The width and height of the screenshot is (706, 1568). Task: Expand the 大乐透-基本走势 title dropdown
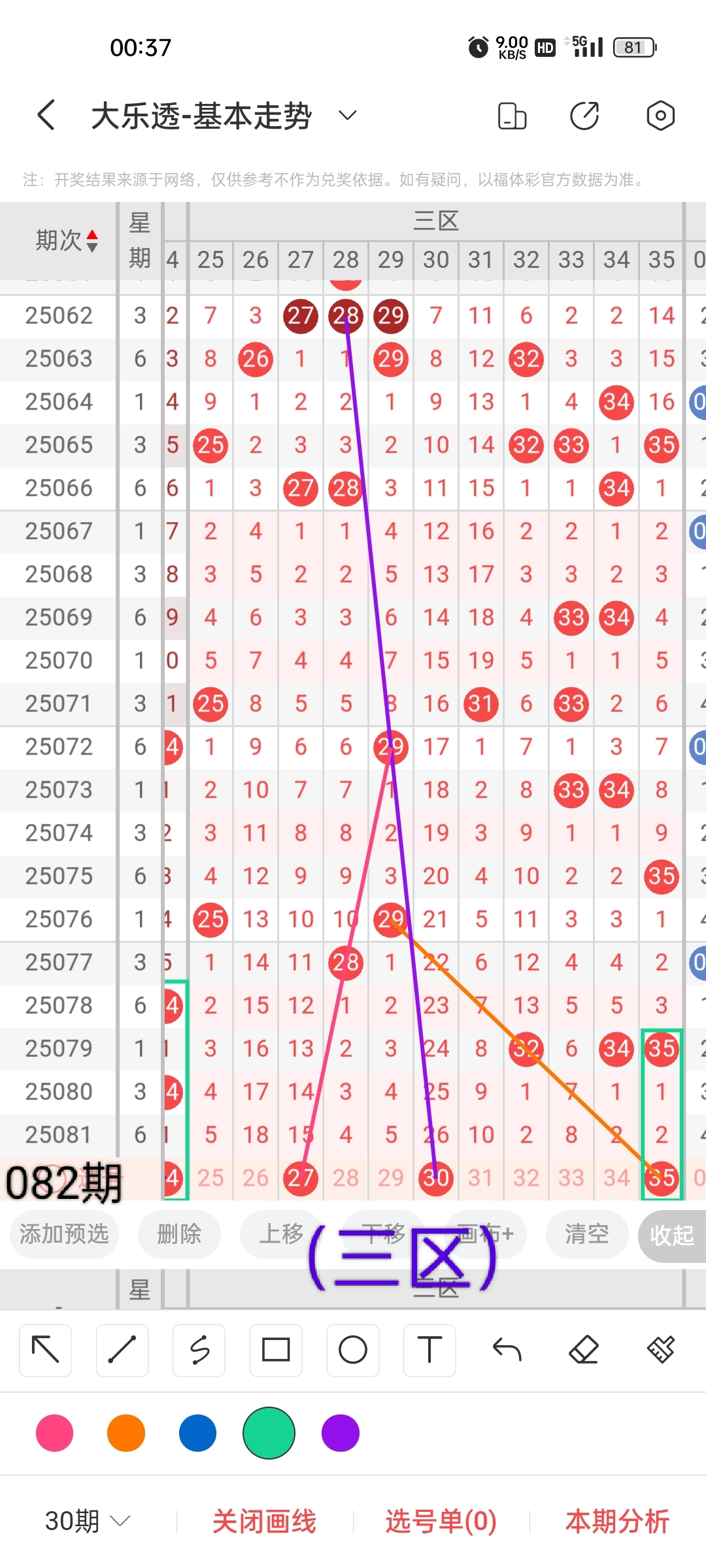(x=347, y=116)
